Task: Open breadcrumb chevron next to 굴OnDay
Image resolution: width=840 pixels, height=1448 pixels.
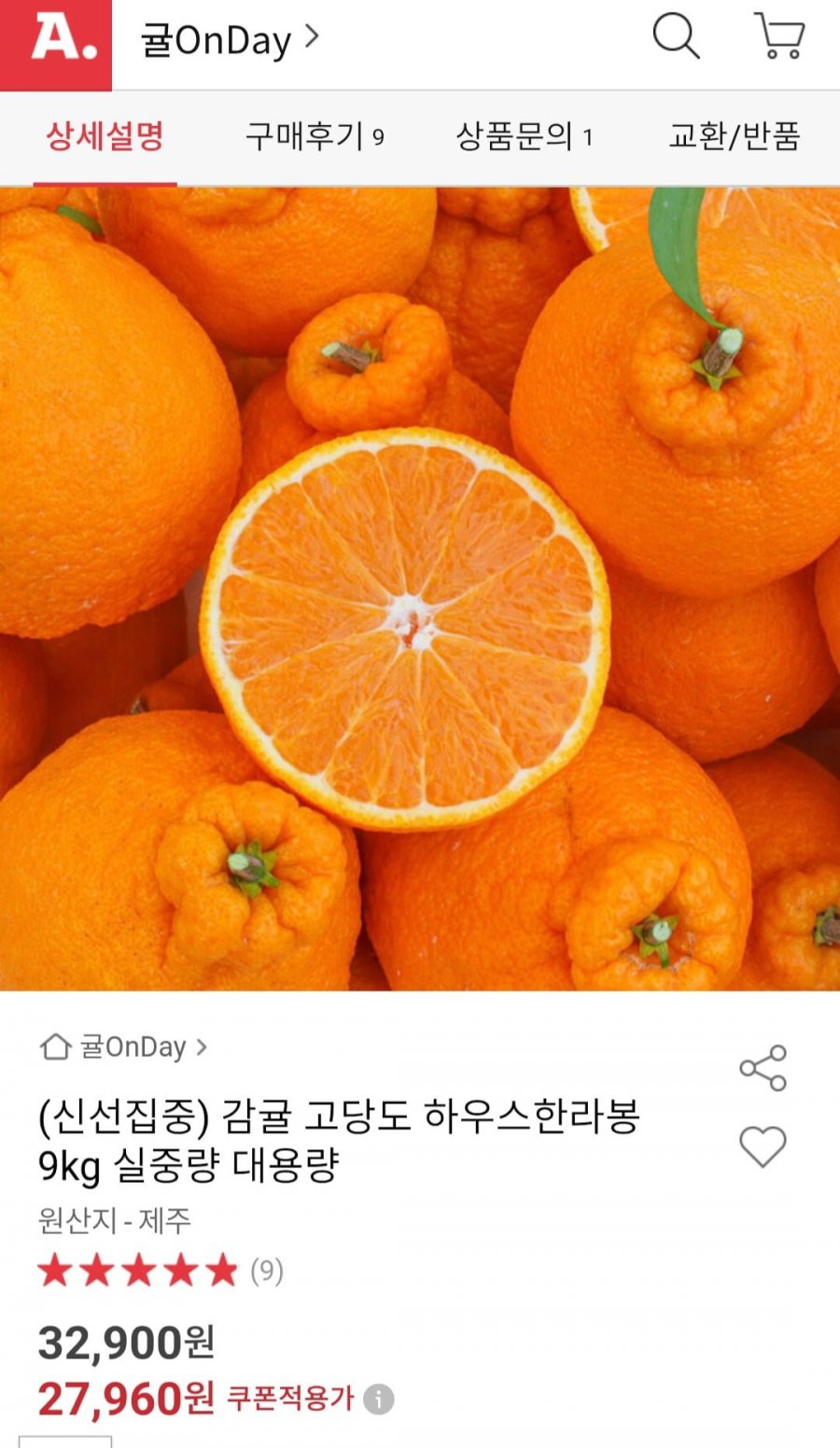Action: click(x=202, y=1047)
